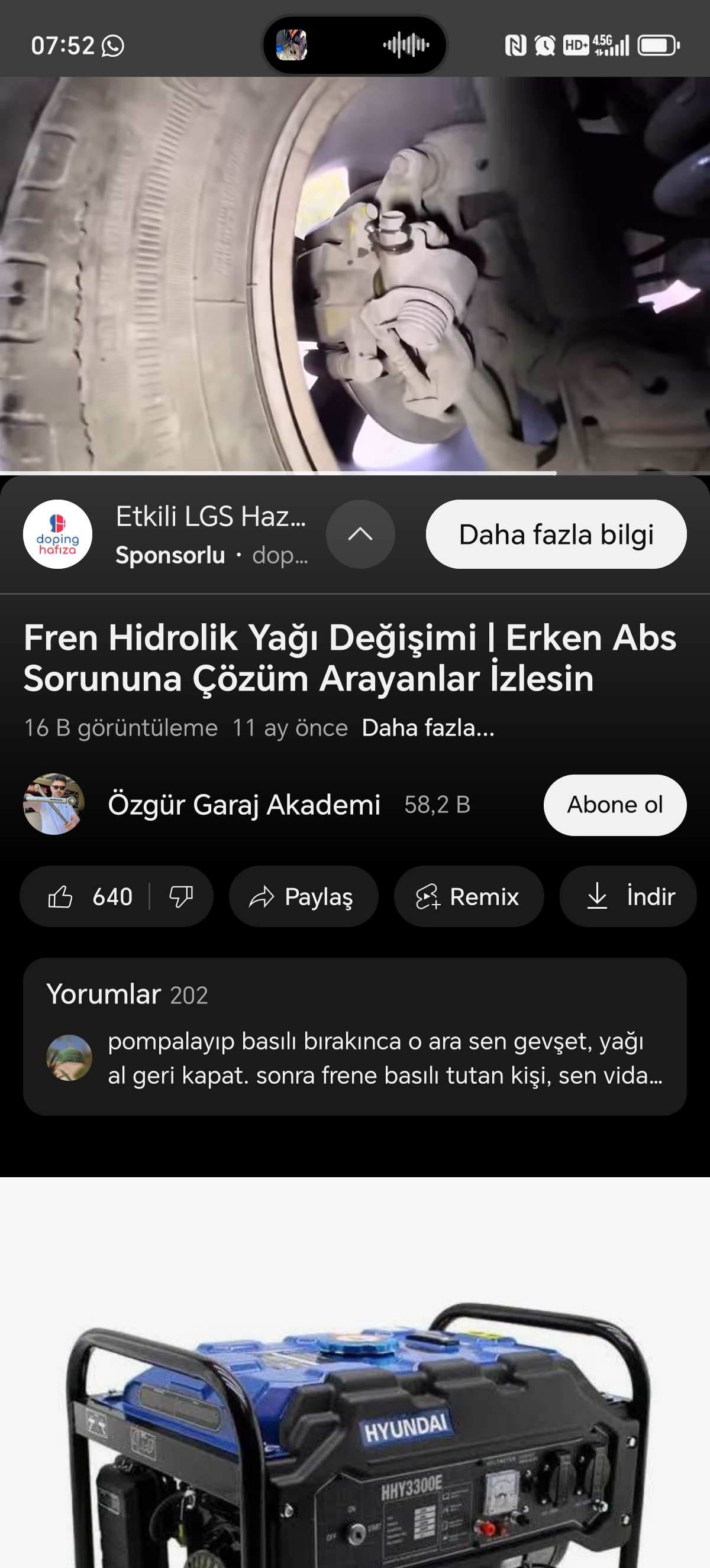Open the Yorumlar comments section
Screen dimensions: 710x1568
click(355, 1036)
